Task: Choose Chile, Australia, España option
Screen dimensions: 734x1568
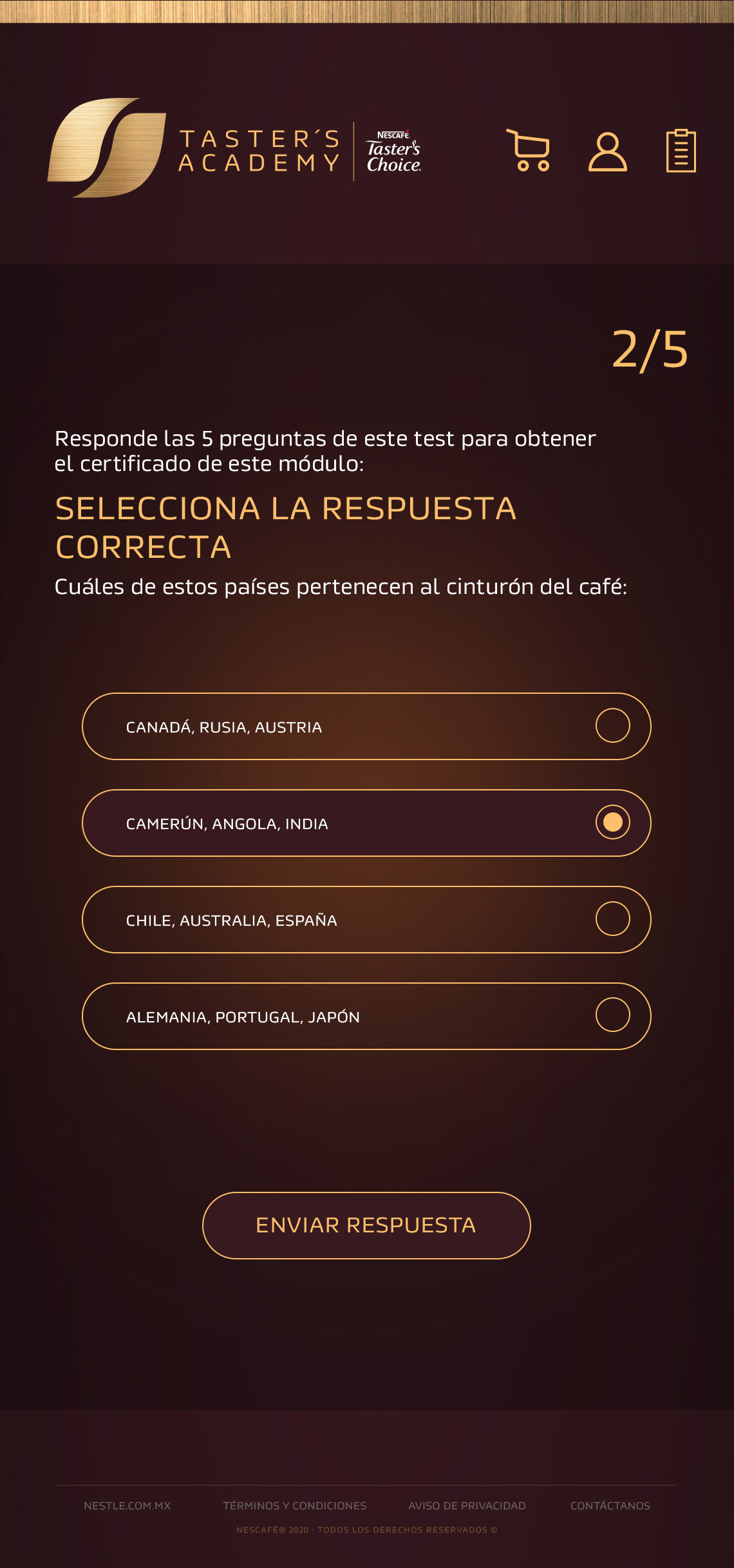Action: [x=366, y=919]
